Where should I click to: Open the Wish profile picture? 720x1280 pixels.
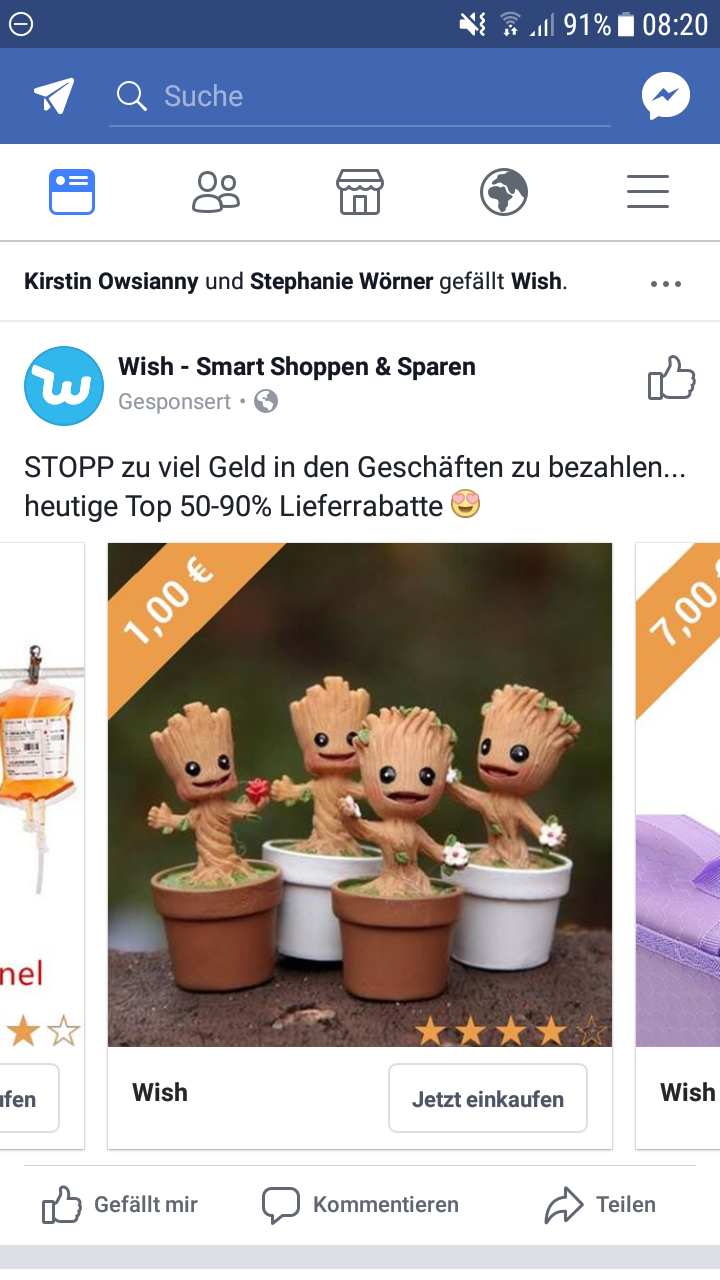64,386
